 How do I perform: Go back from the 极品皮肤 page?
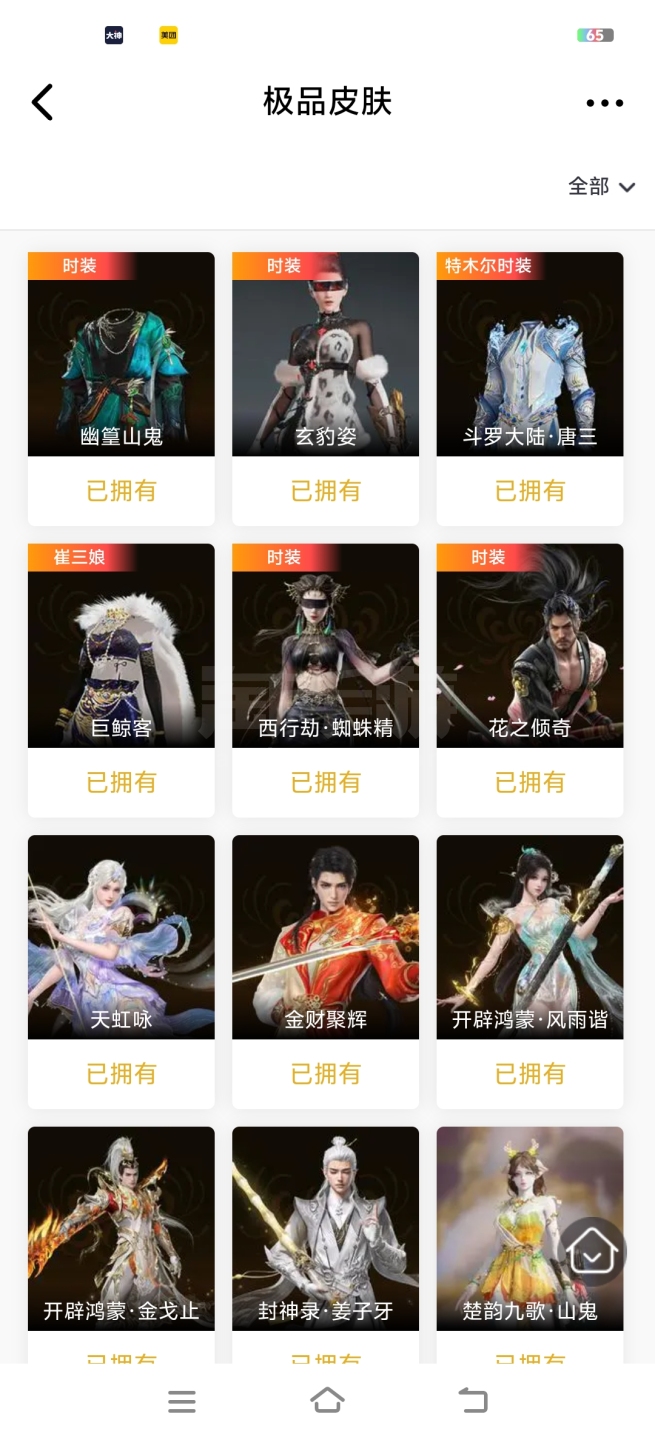pyautogui.click(x=42, y=102)
